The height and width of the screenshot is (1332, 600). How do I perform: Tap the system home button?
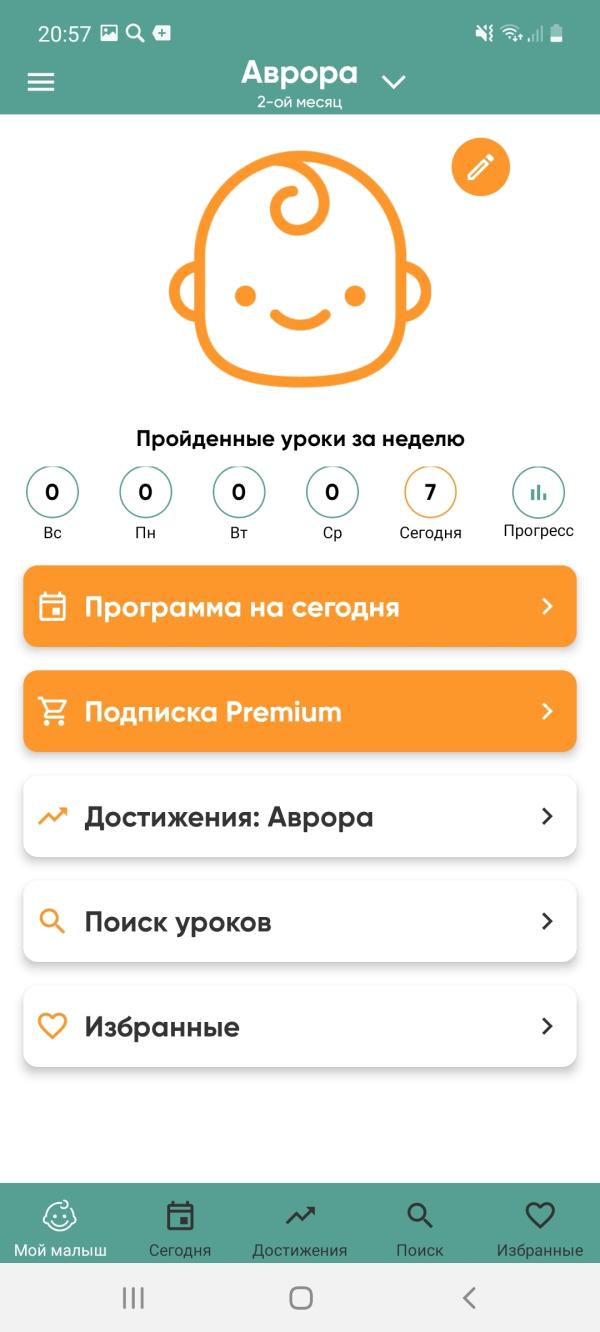pos(300,1298)
